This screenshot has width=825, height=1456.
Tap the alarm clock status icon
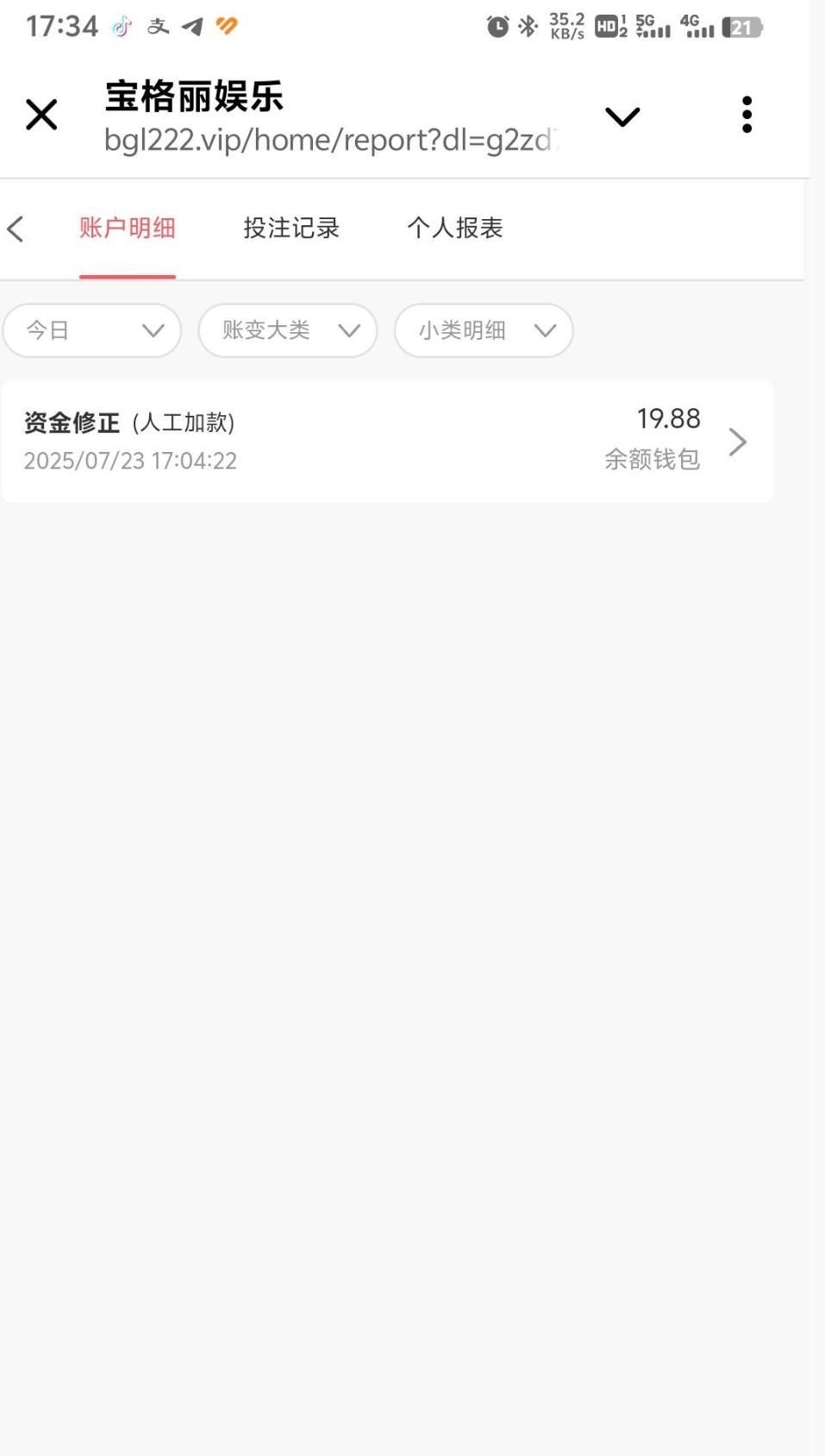(497, 26)
